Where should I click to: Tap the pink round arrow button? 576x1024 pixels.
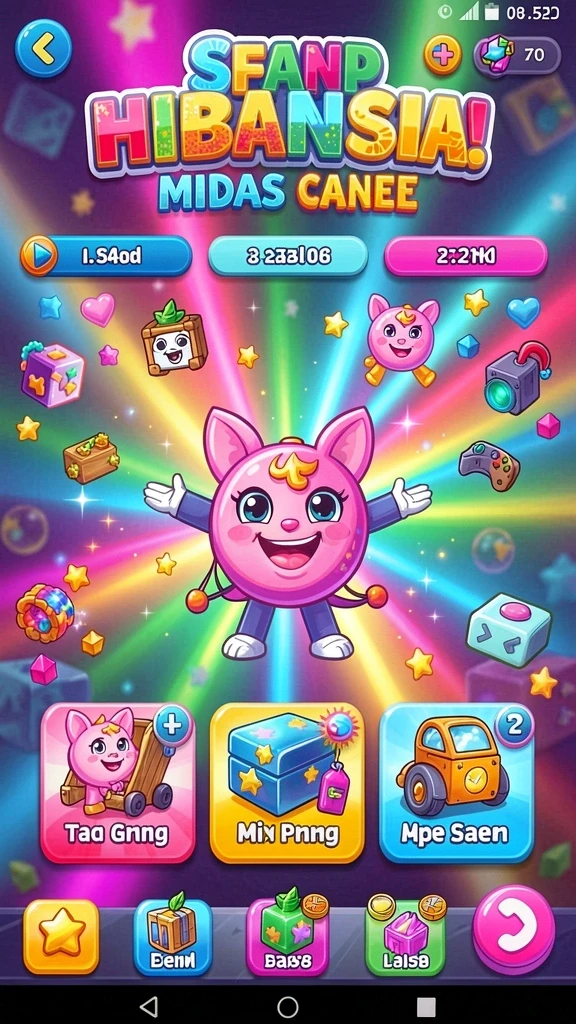pyautogui.click(x=513, y=928)
